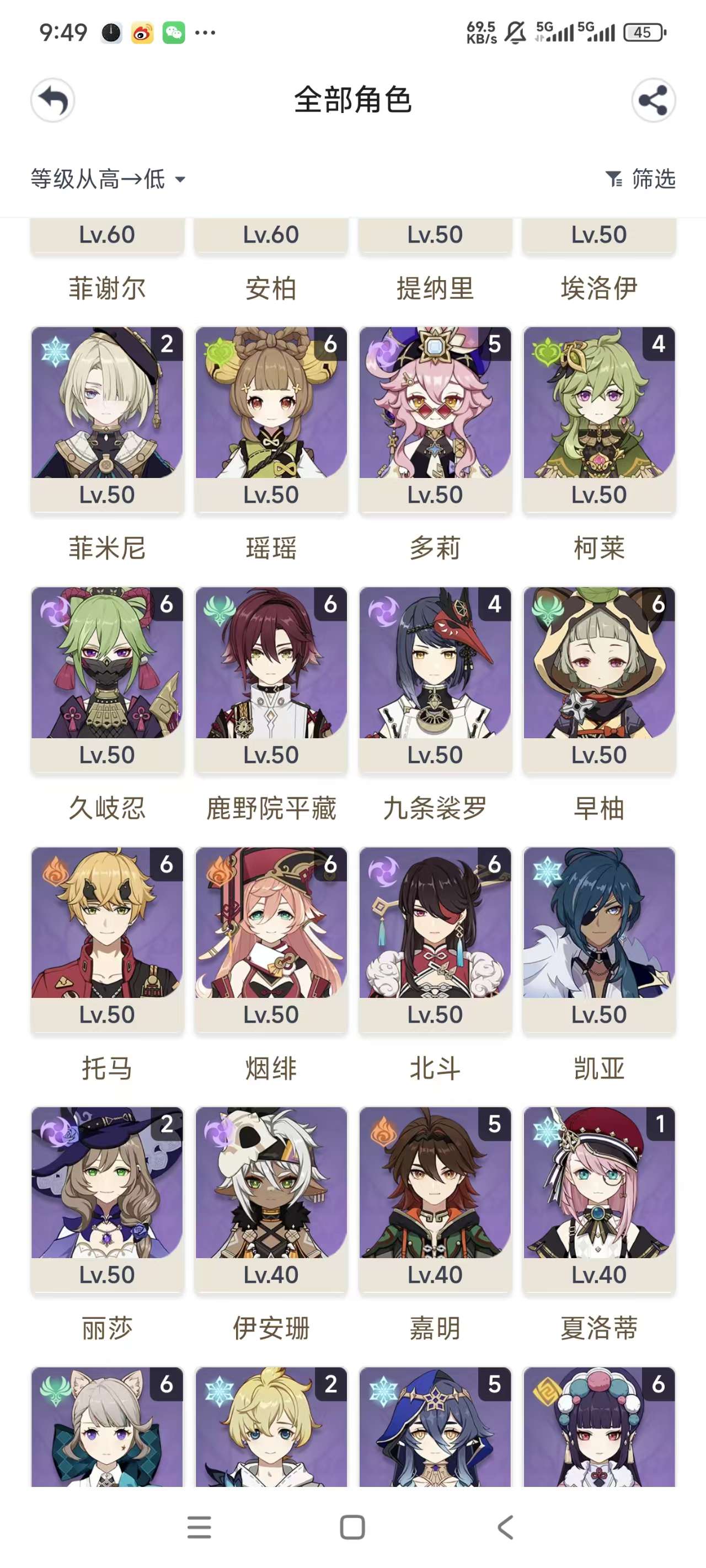Viewport: 706px width, 1568px height.
Task: Open 菲米尼 character card
Action: (x=107, y=419)
